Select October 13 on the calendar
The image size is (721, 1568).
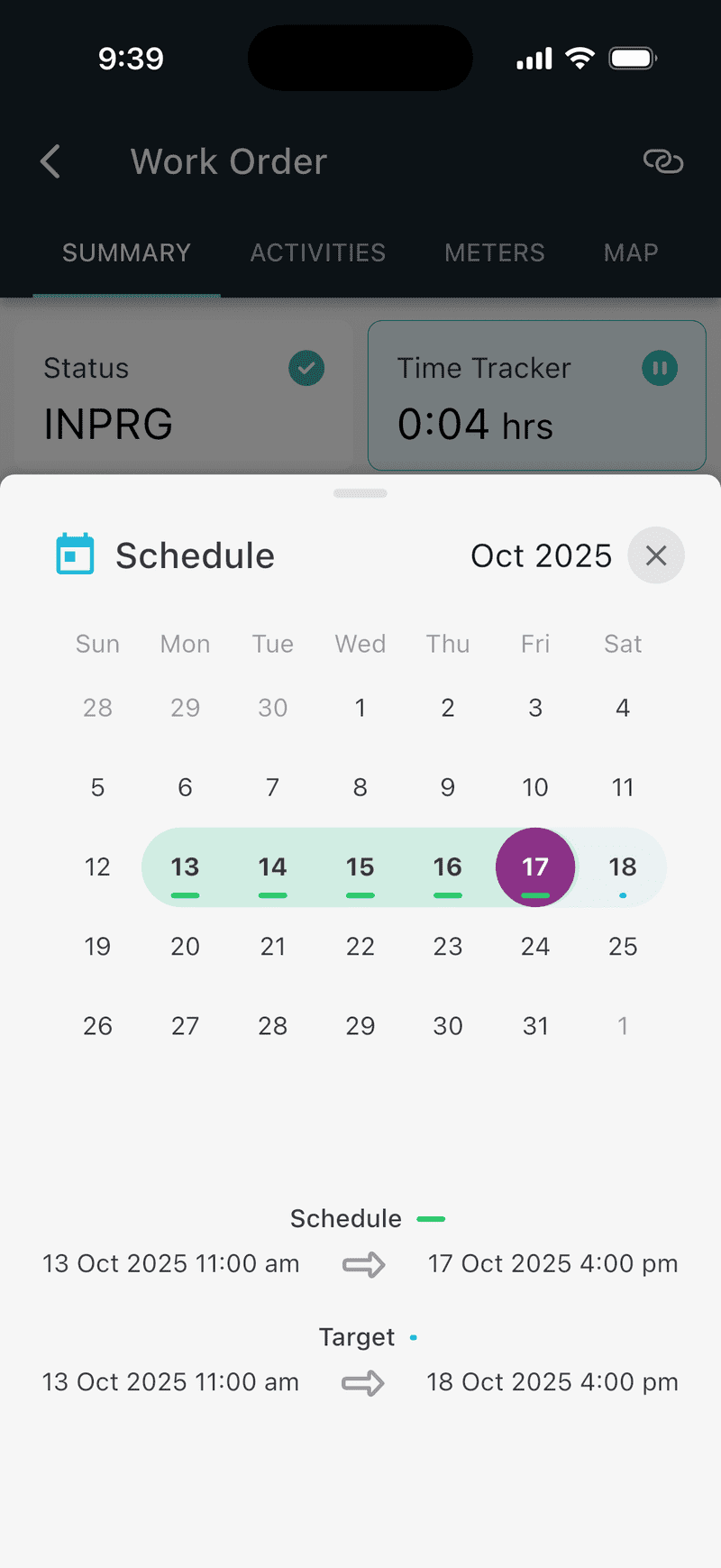[185, 867]
